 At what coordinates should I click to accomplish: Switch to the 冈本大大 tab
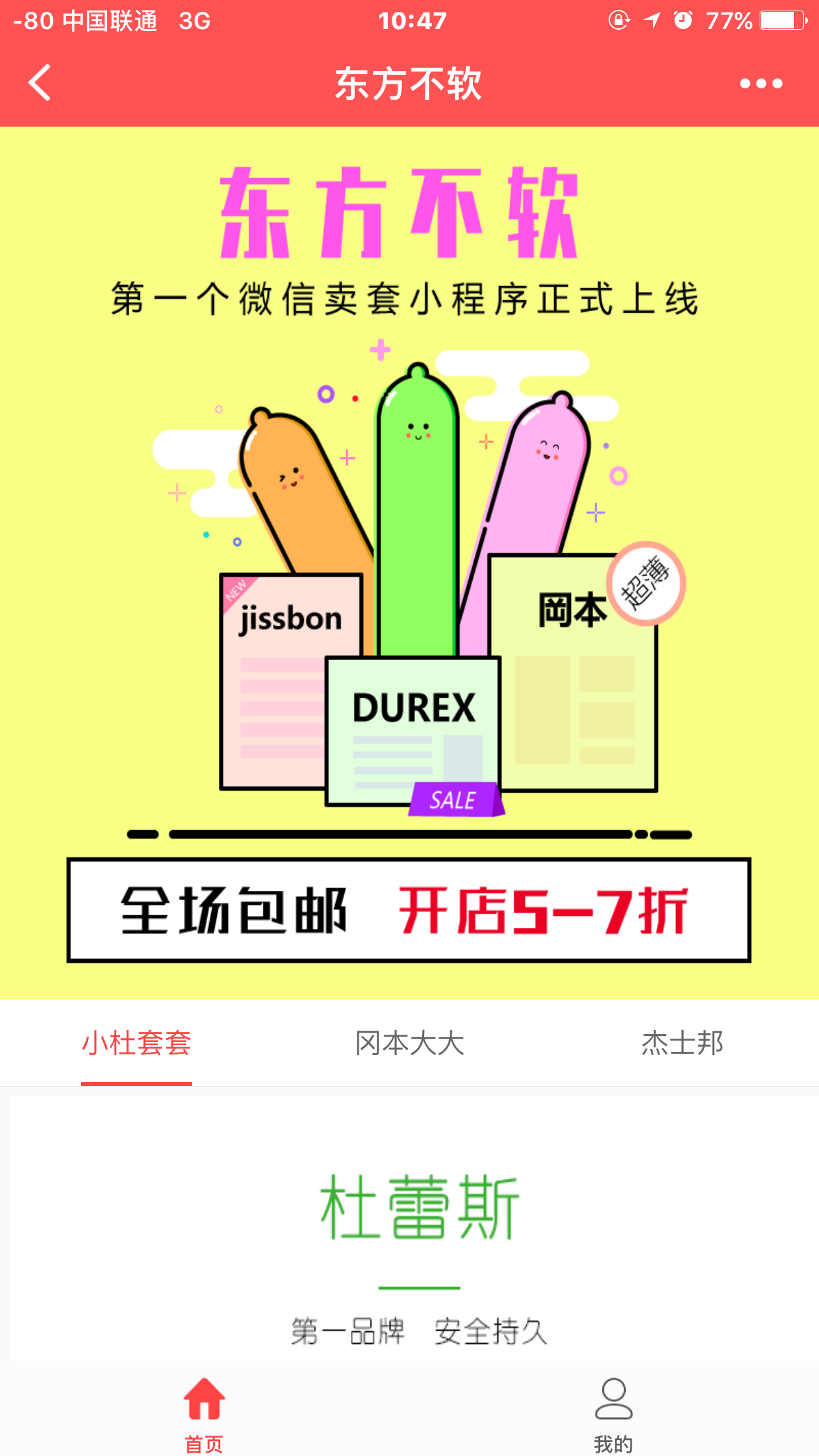[x=409, y=1044]
